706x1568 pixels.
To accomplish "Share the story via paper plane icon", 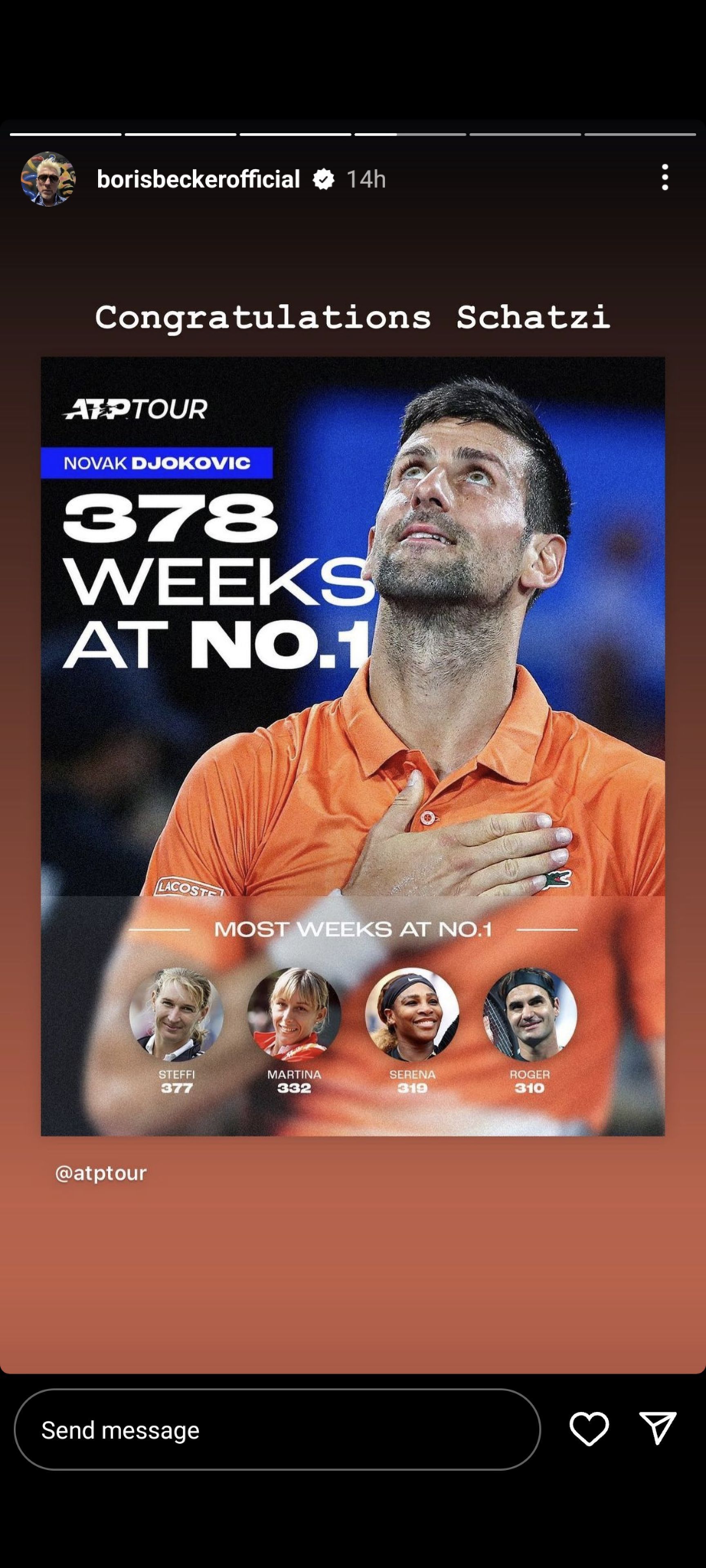I will coord(657,1428).
